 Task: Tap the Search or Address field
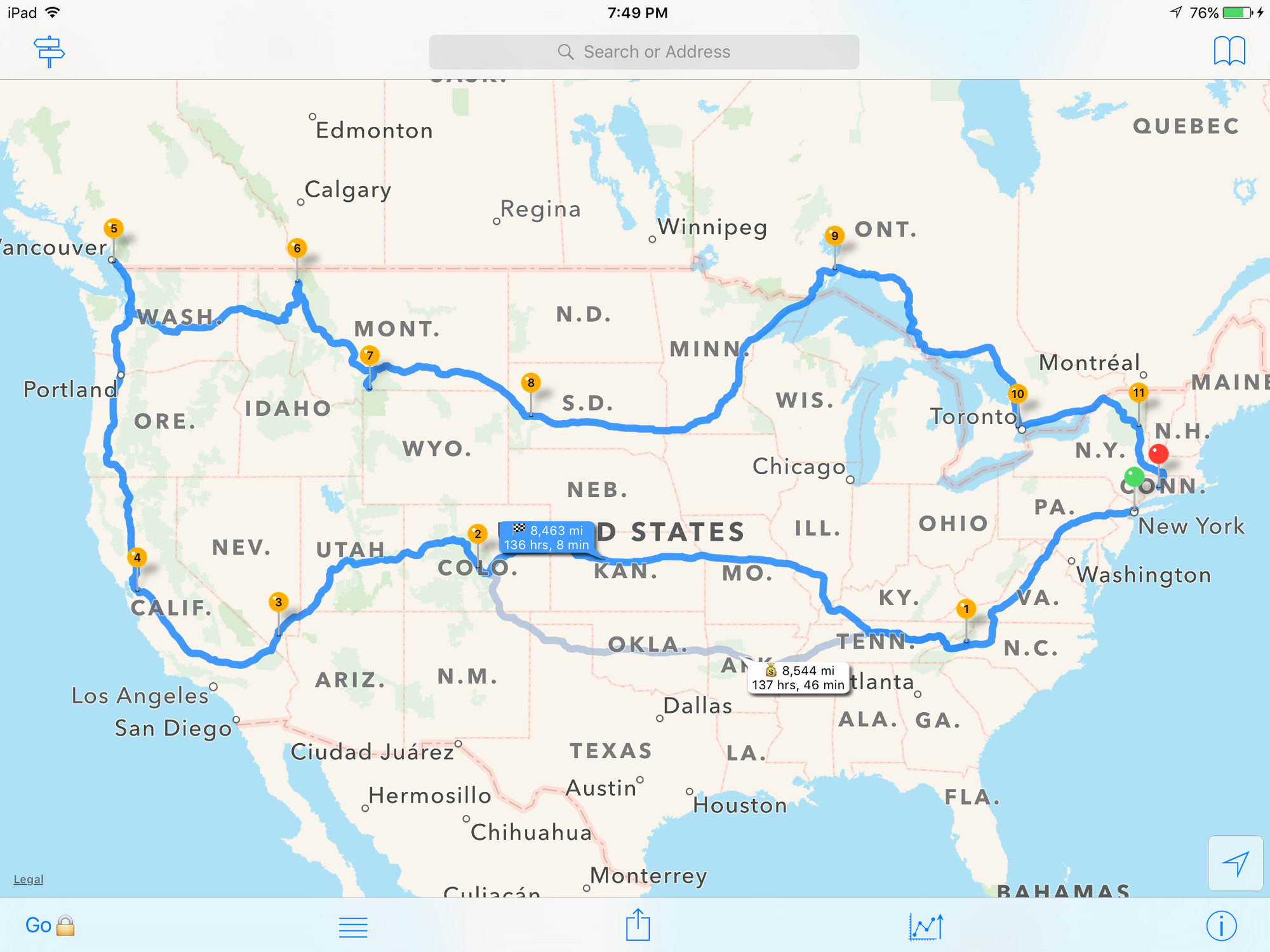click(x=644, y=52)
